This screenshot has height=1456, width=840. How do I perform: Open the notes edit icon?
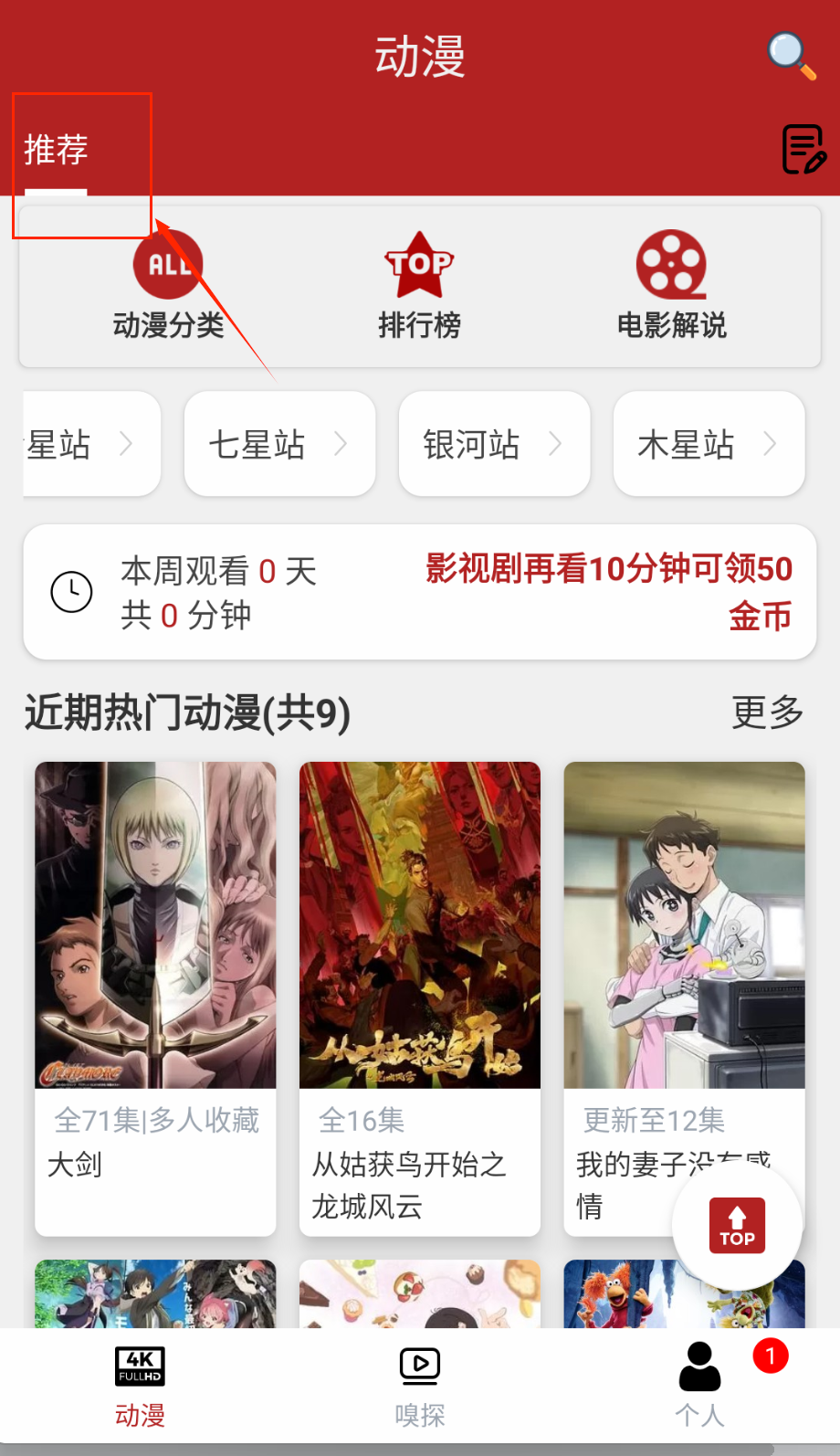803,150
